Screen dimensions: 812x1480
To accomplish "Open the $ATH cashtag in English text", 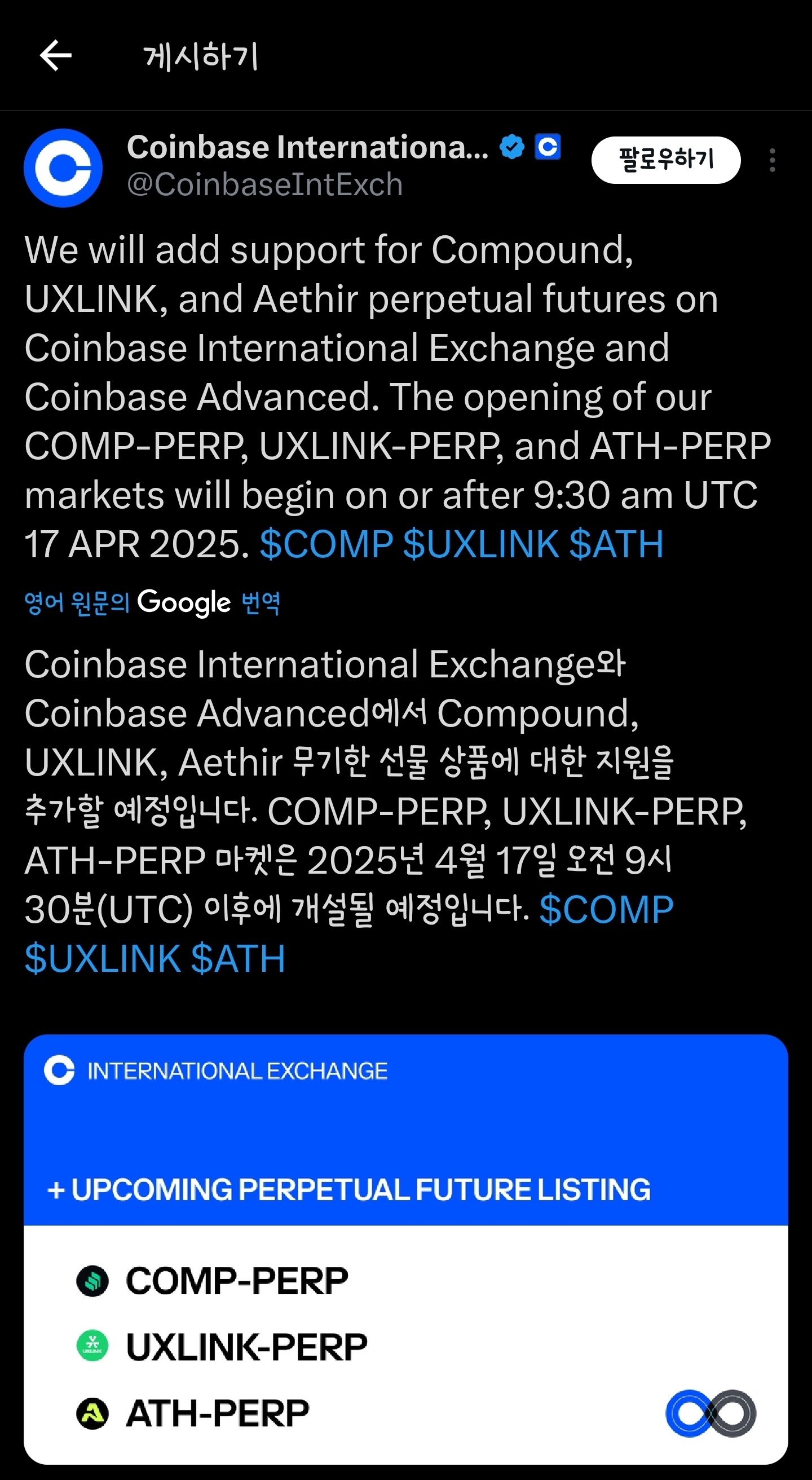I will (x=616, y=544).
